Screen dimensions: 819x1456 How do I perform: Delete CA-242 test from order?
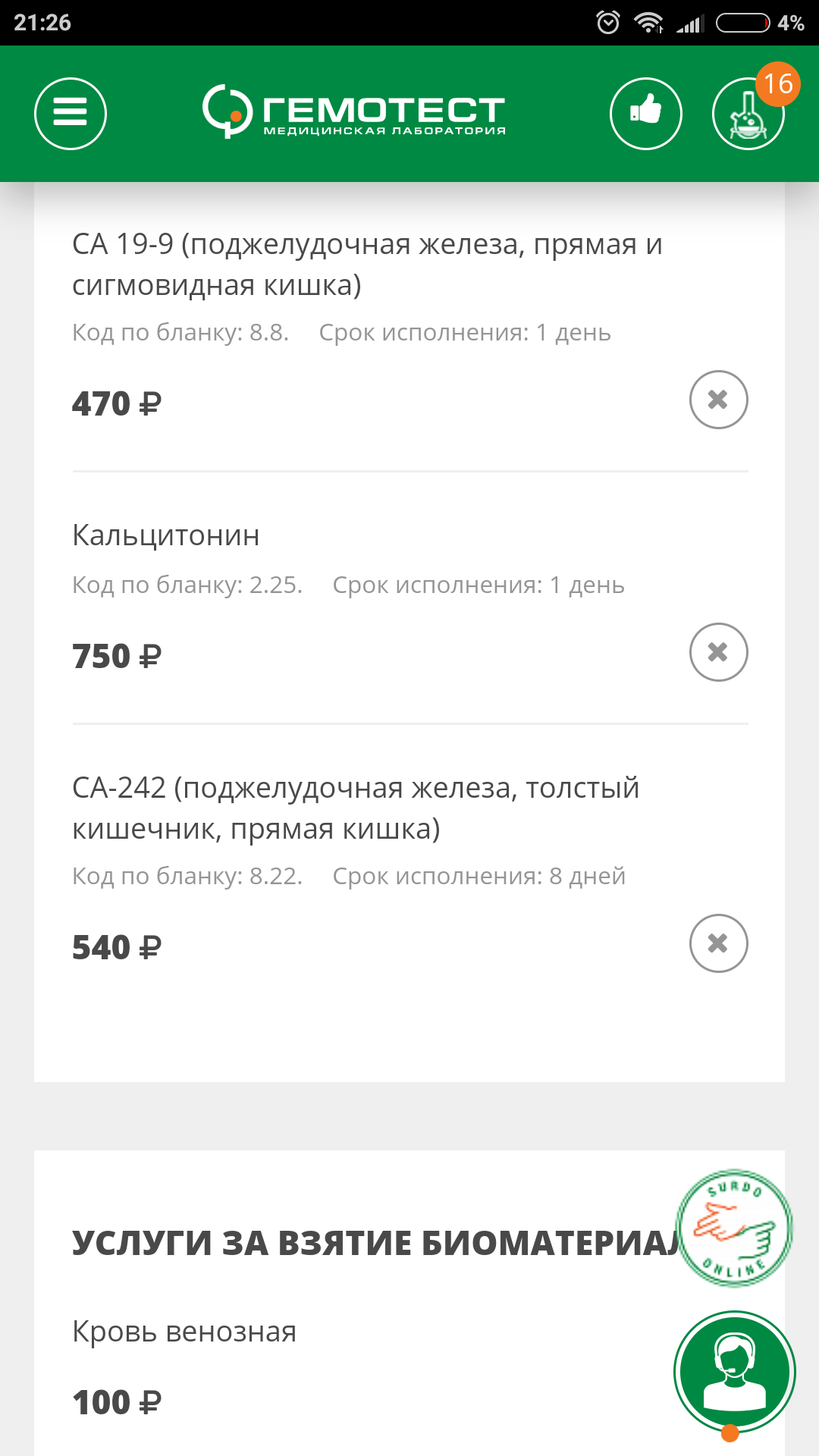[x=718, y=943]
